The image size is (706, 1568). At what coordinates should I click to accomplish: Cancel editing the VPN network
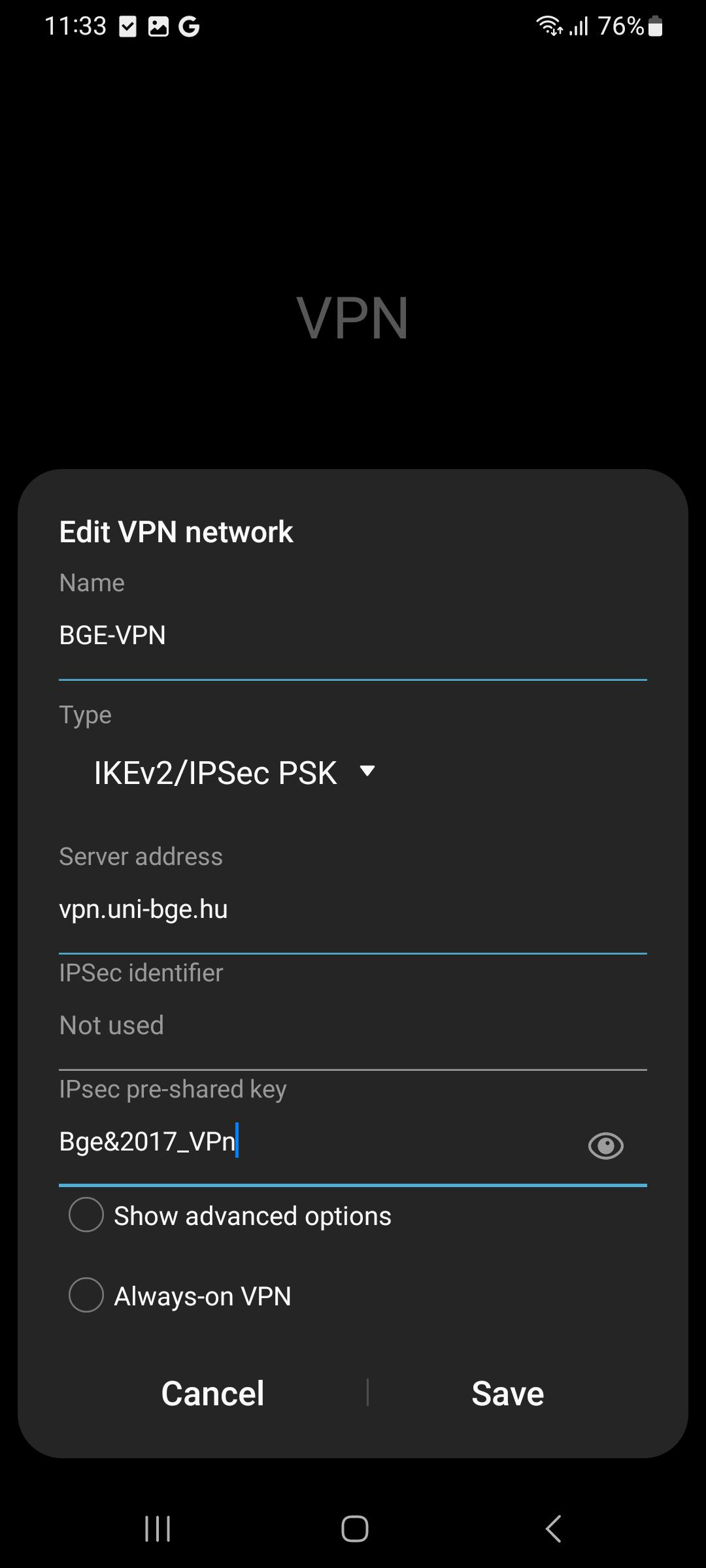coord(213,1393)
